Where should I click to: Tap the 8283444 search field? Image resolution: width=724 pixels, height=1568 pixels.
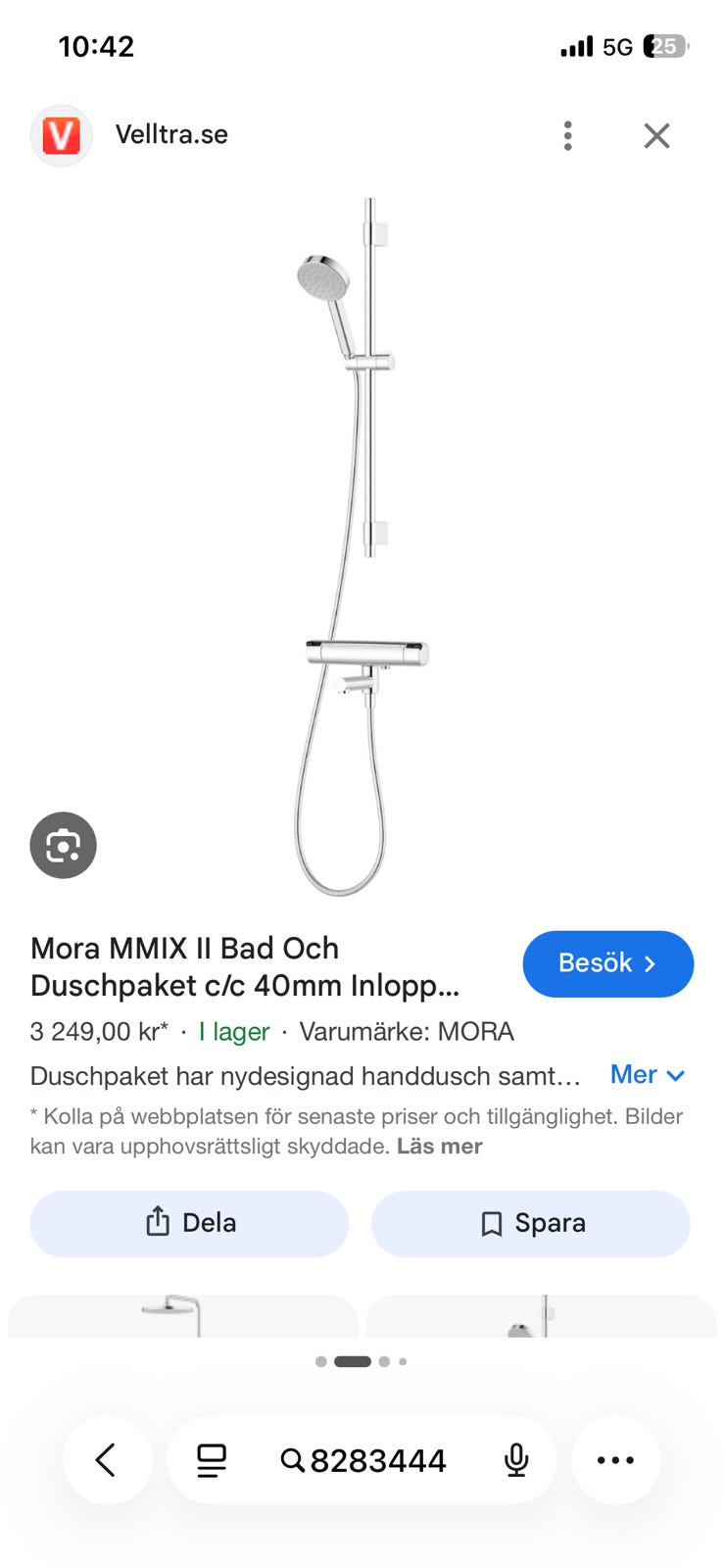pyautogui.click(x=363, y=1460)
